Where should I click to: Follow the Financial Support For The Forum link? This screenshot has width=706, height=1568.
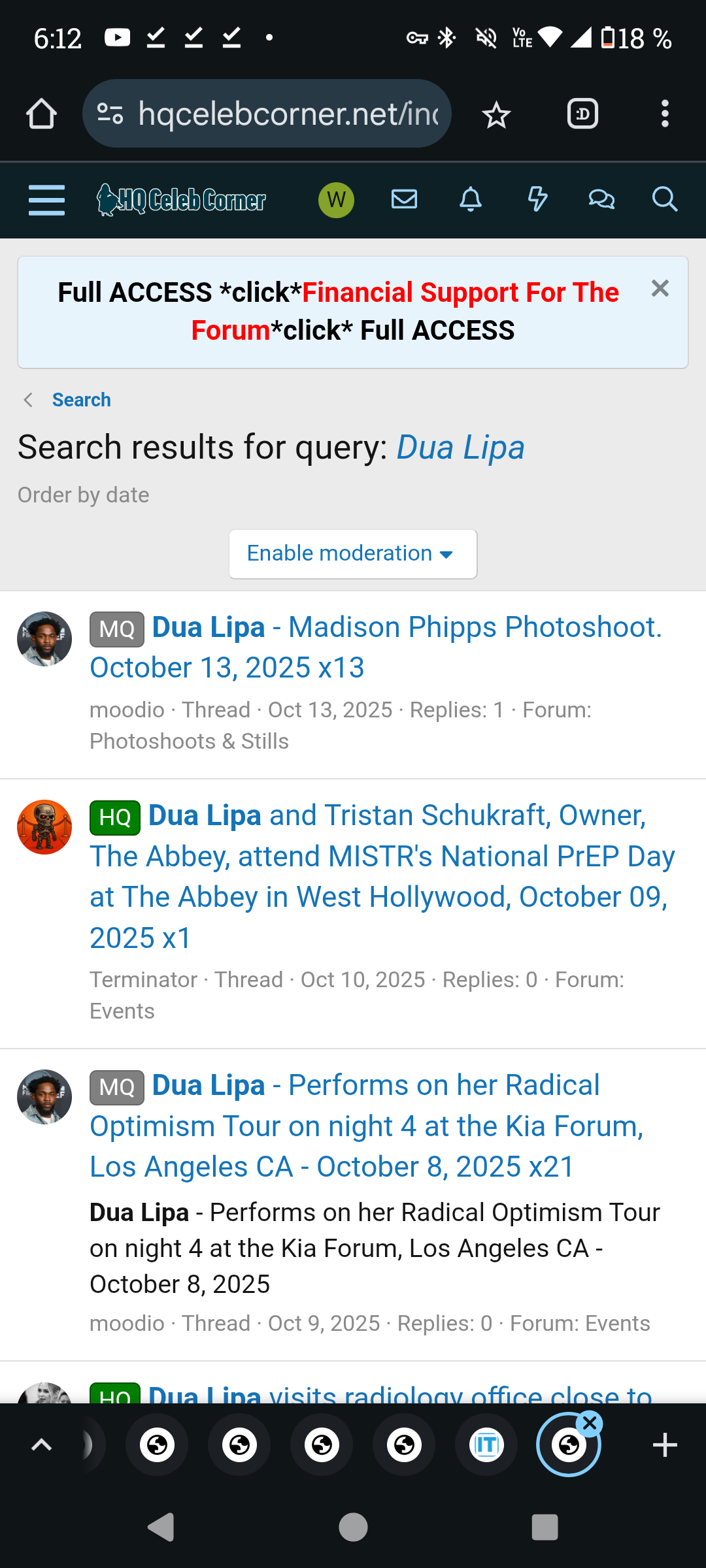(460, 293)
